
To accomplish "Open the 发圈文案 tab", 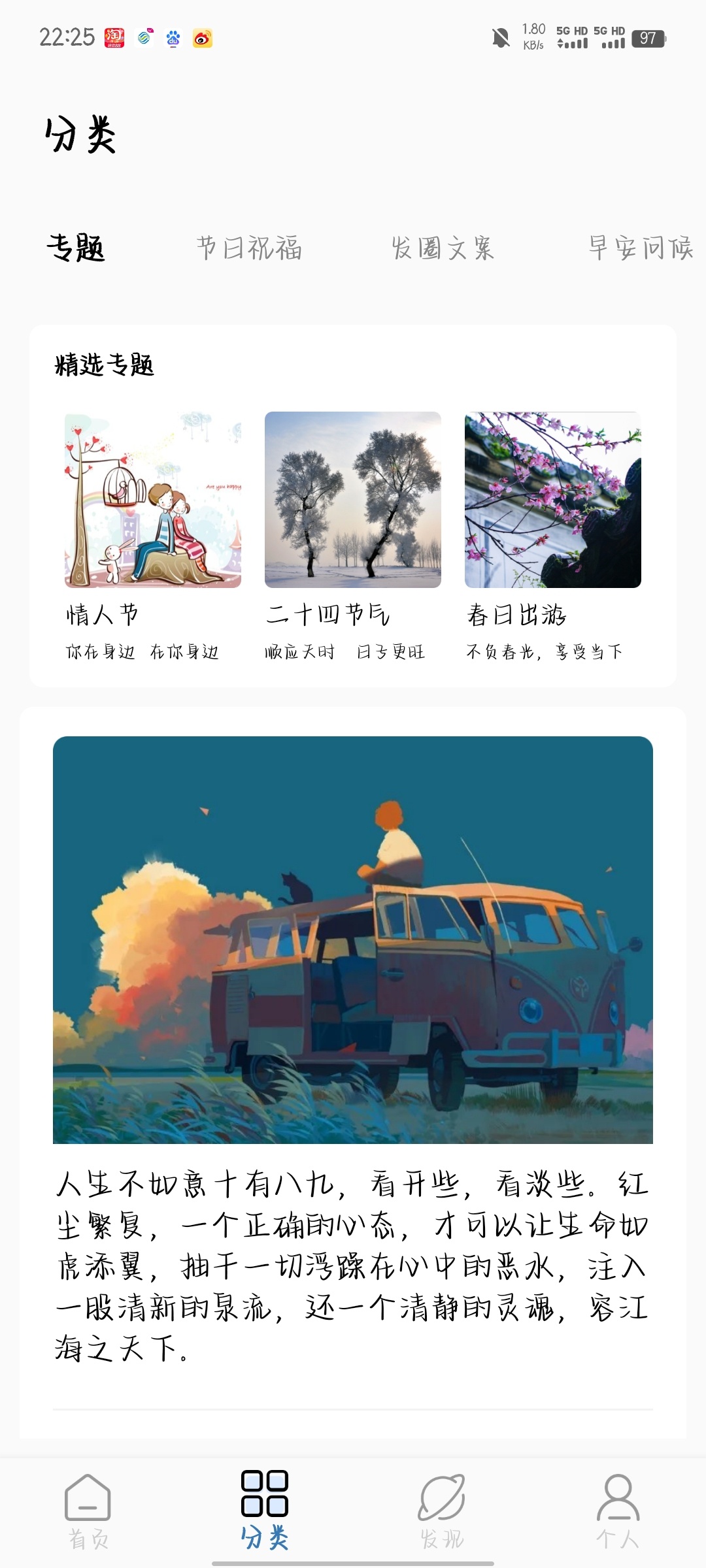I will (443, 248).
